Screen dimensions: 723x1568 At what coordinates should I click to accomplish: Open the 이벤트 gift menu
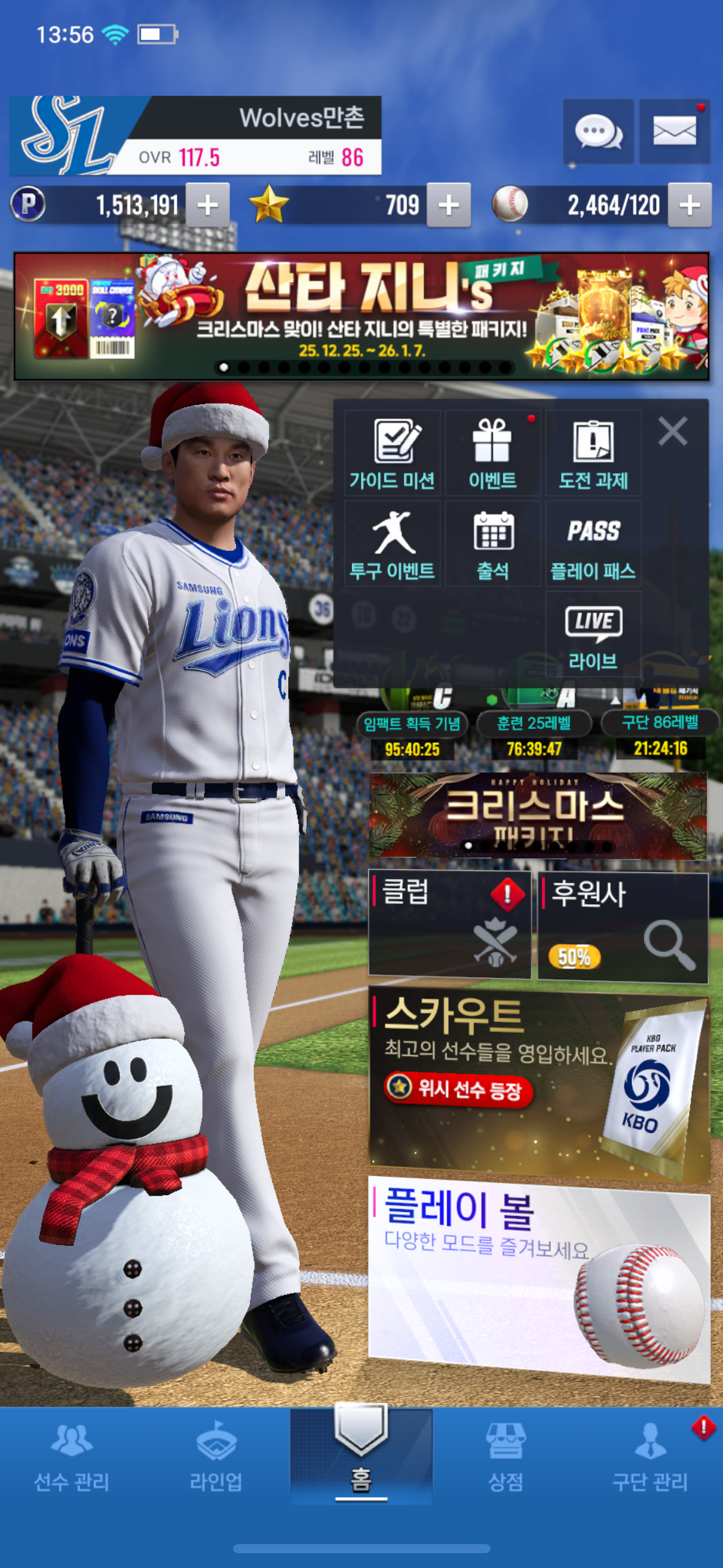pos(492,454)
